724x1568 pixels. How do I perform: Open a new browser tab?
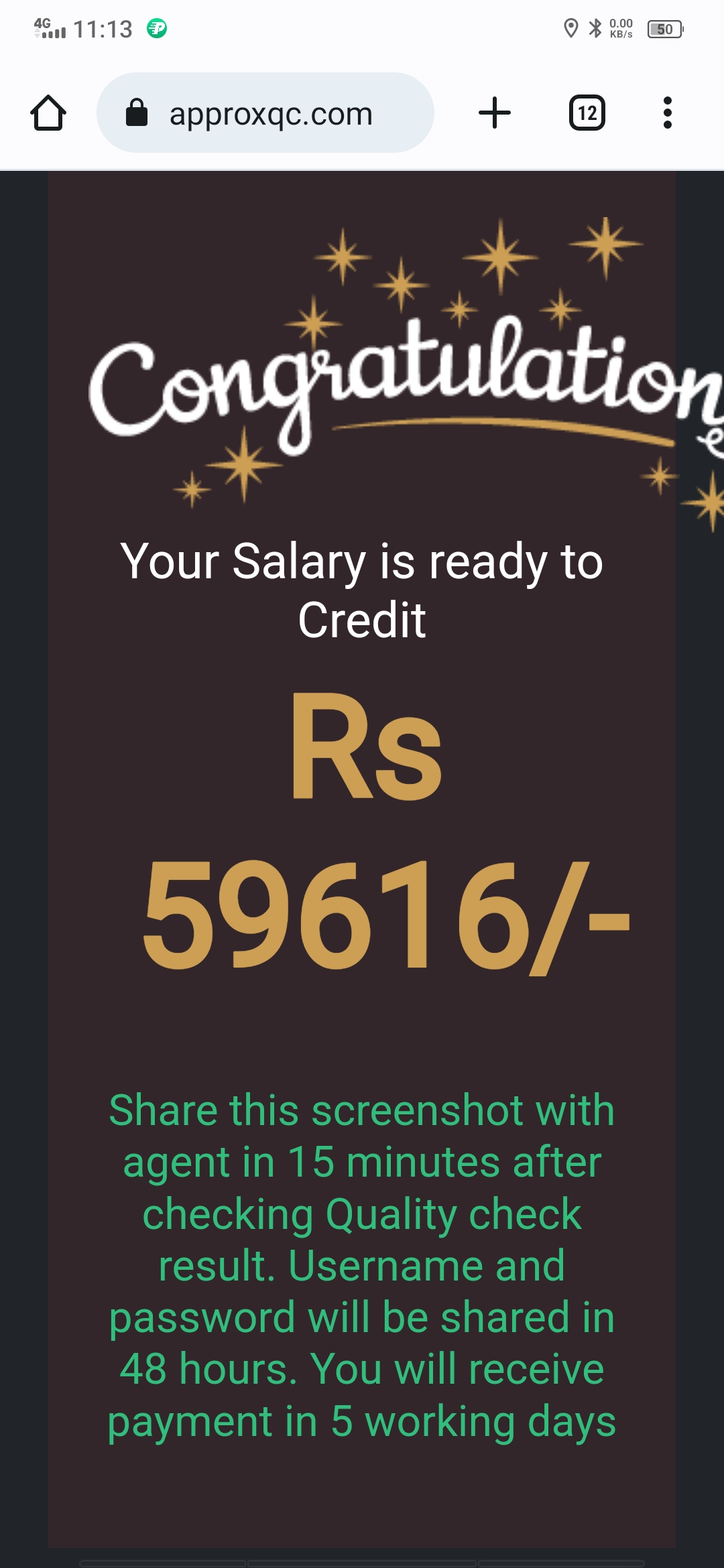coord(495,113)
